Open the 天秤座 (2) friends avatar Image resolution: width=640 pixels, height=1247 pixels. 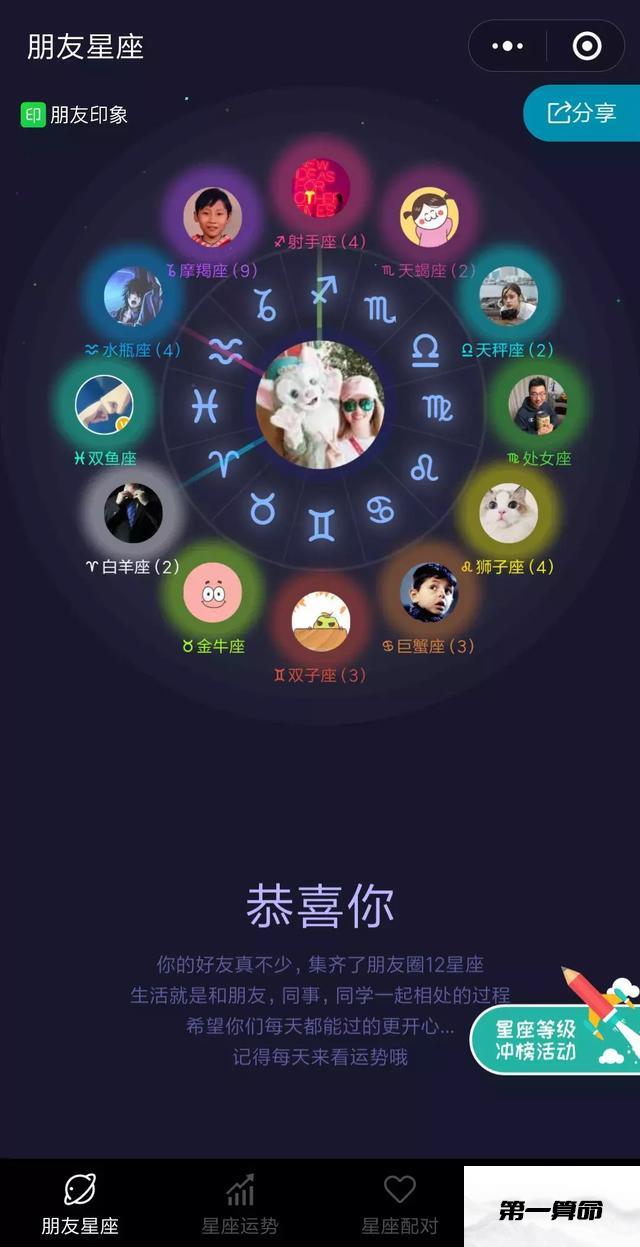point(508,296)
